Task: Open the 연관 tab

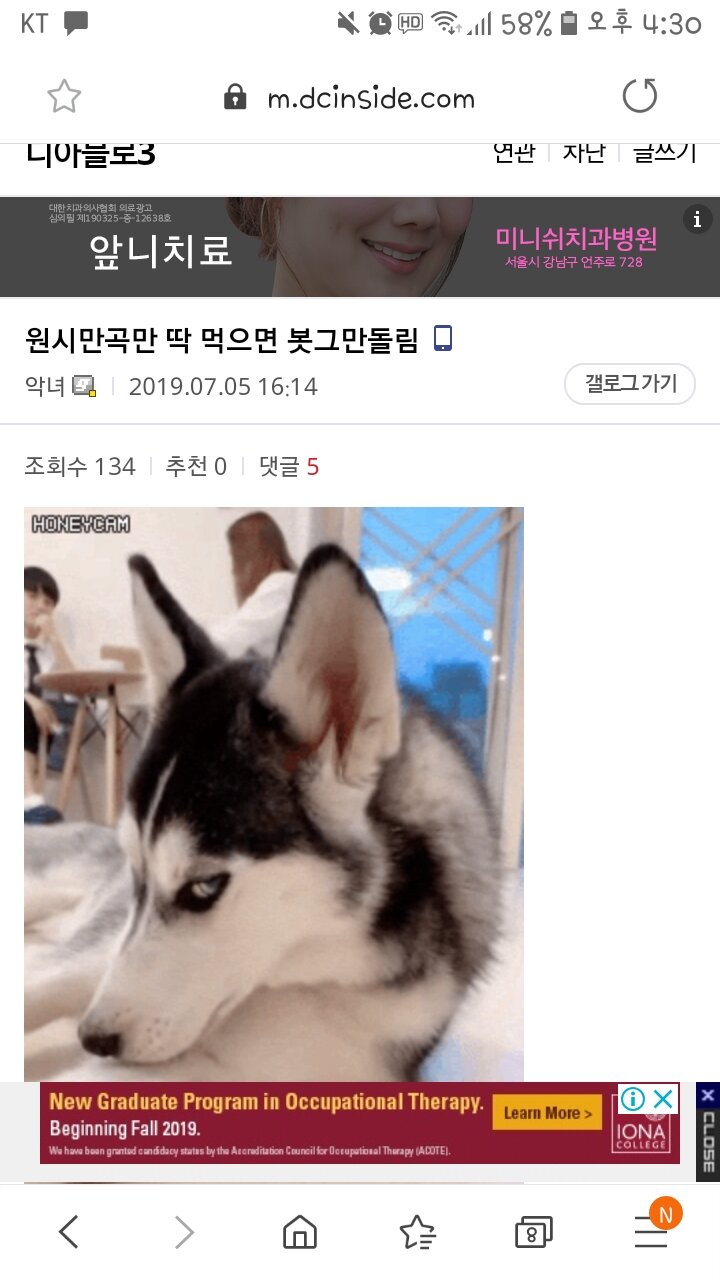Action: point(514,153)
